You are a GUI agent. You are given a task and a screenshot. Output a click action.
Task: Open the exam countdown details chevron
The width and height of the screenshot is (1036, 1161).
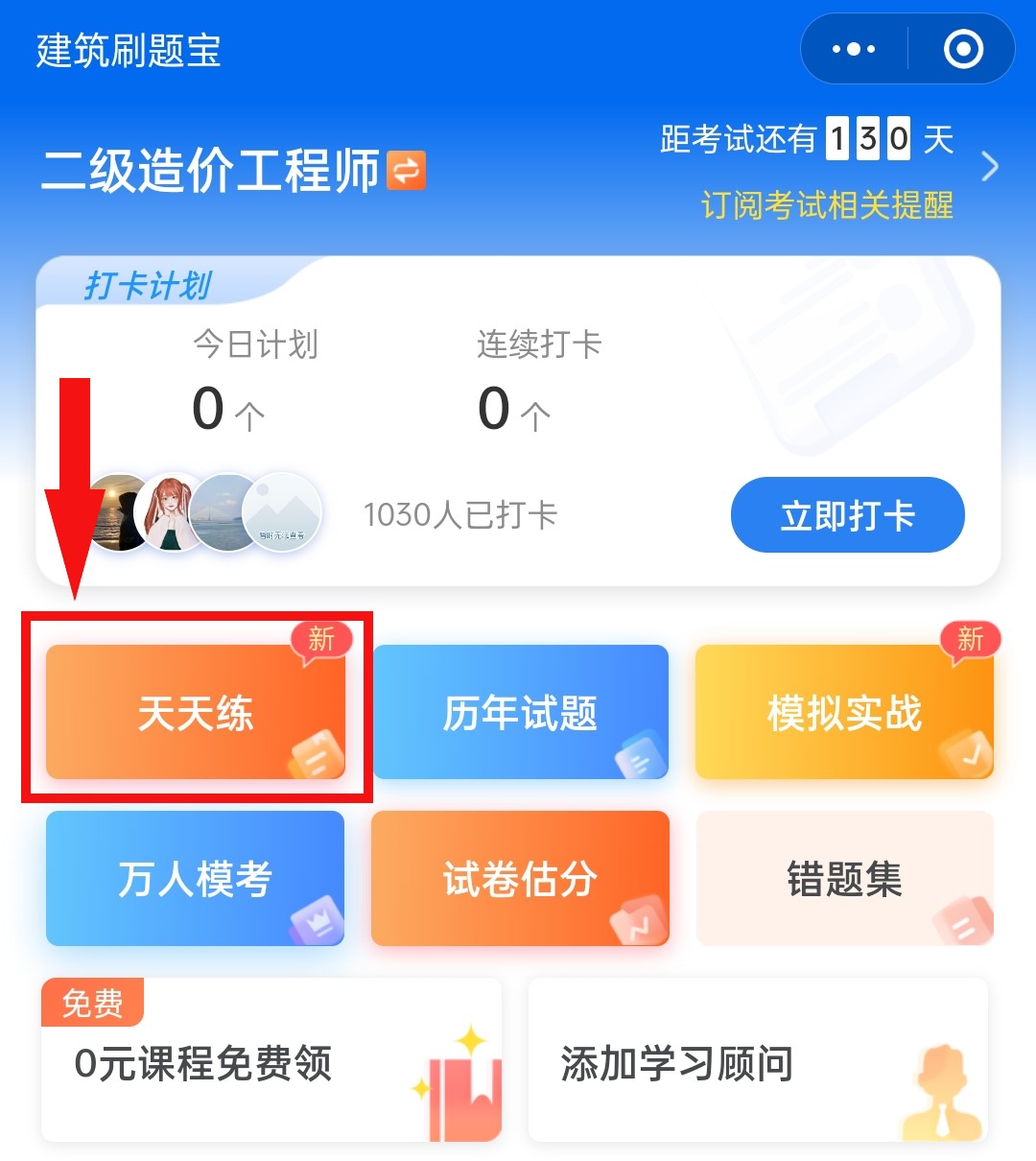pos(990,167)
